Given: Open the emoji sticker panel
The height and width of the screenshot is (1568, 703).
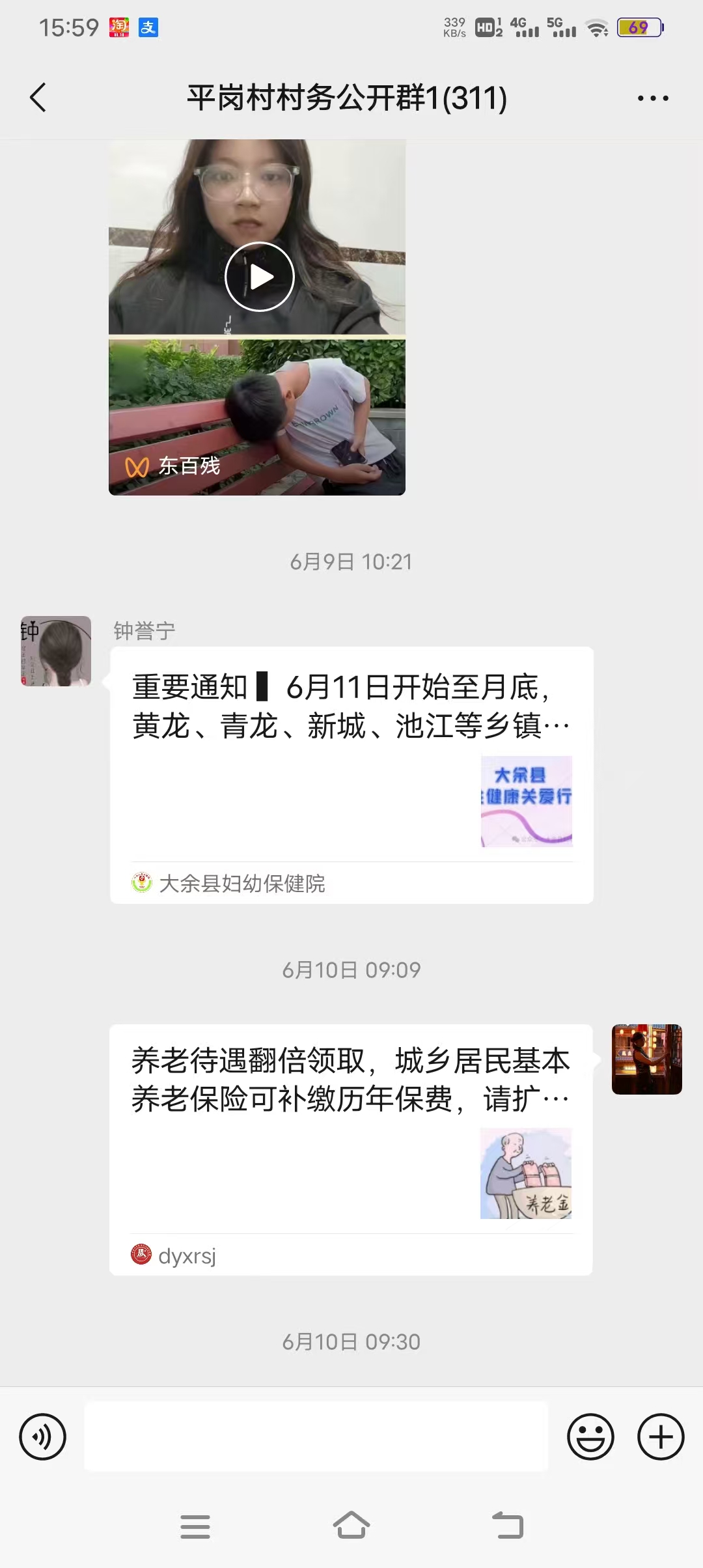Looking at the screenshot, I should point(590,1436).
